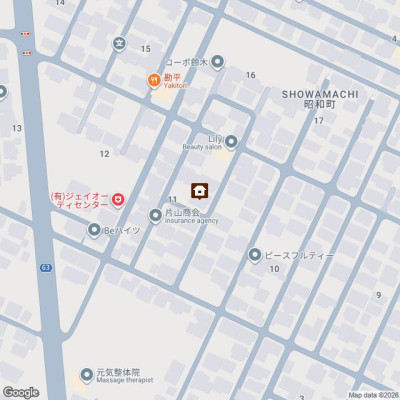Open the 元気整体院 Massage therapist pin
The image size is (400, 400).
coord(87,375)
